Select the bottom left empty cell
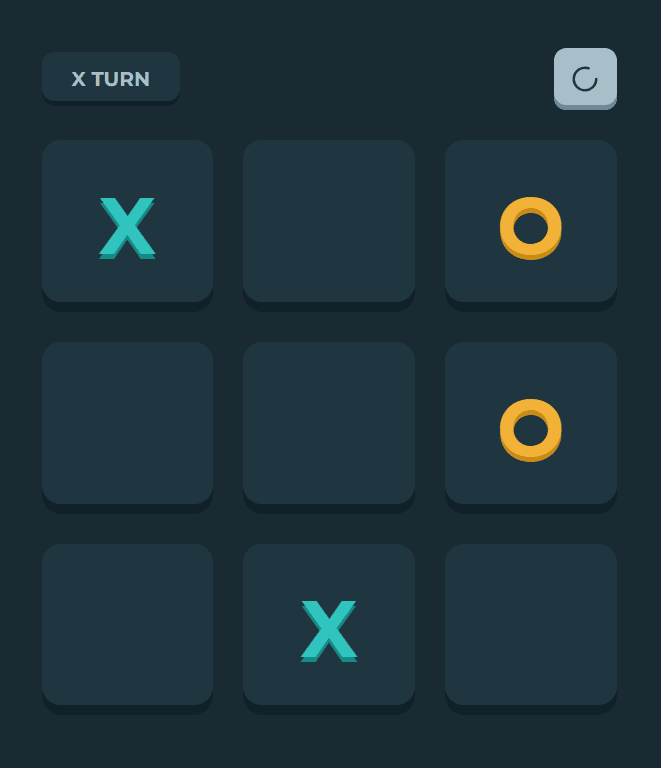This screenshot has height=768, width=661. [x=127, y=625]
